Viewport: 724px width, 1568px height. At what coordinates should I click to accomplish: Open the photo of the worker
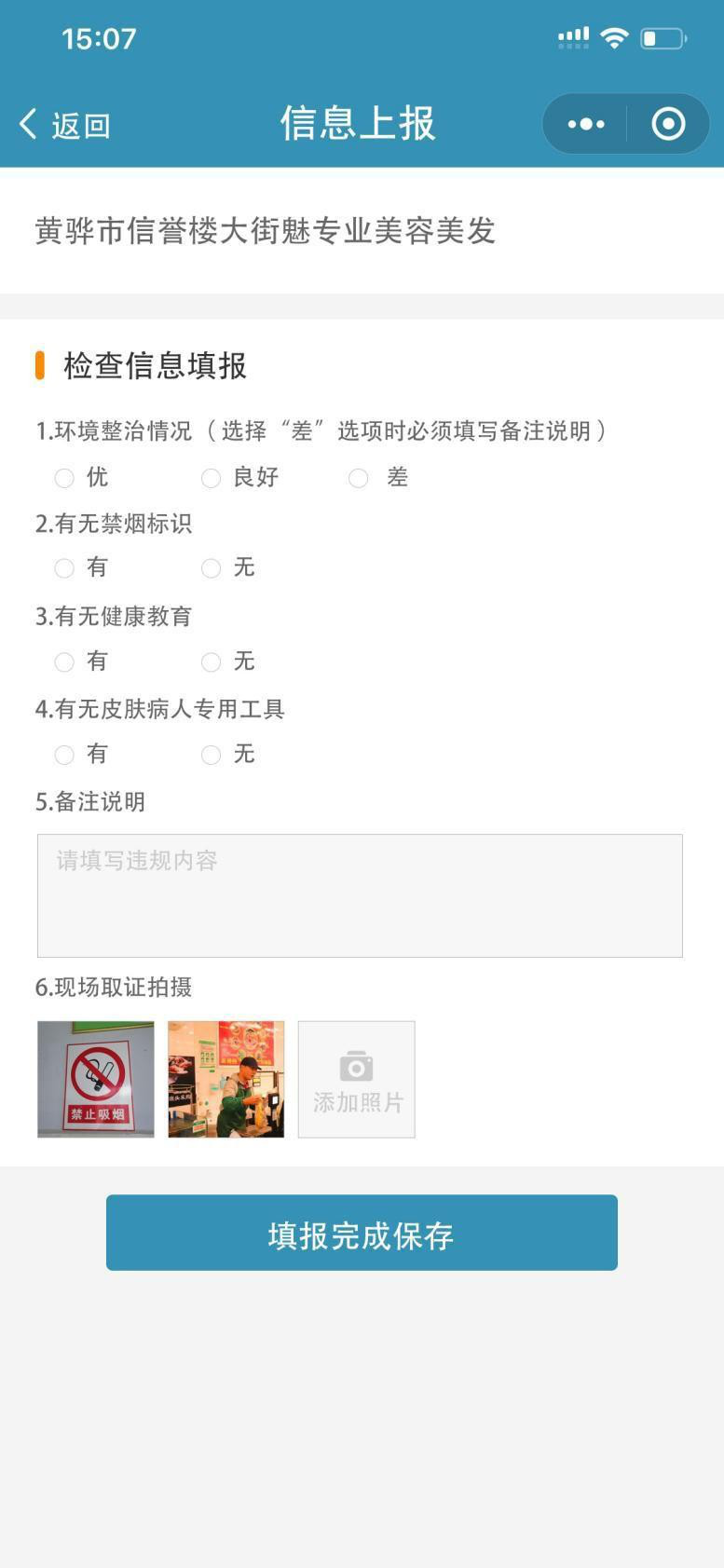pos(226,1079)
